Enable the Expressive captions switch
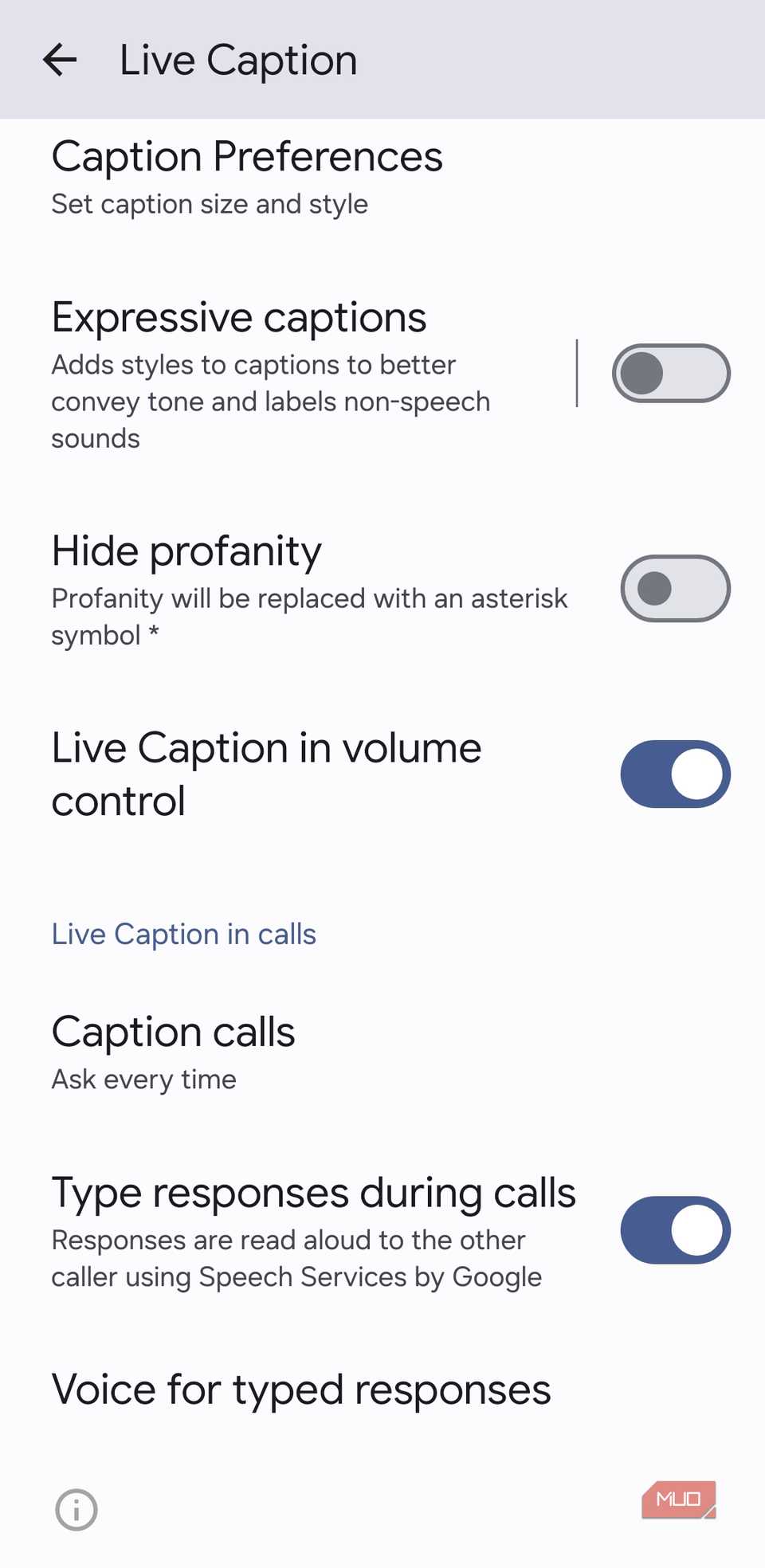The image size is (765, 1568). coord(671,373)
